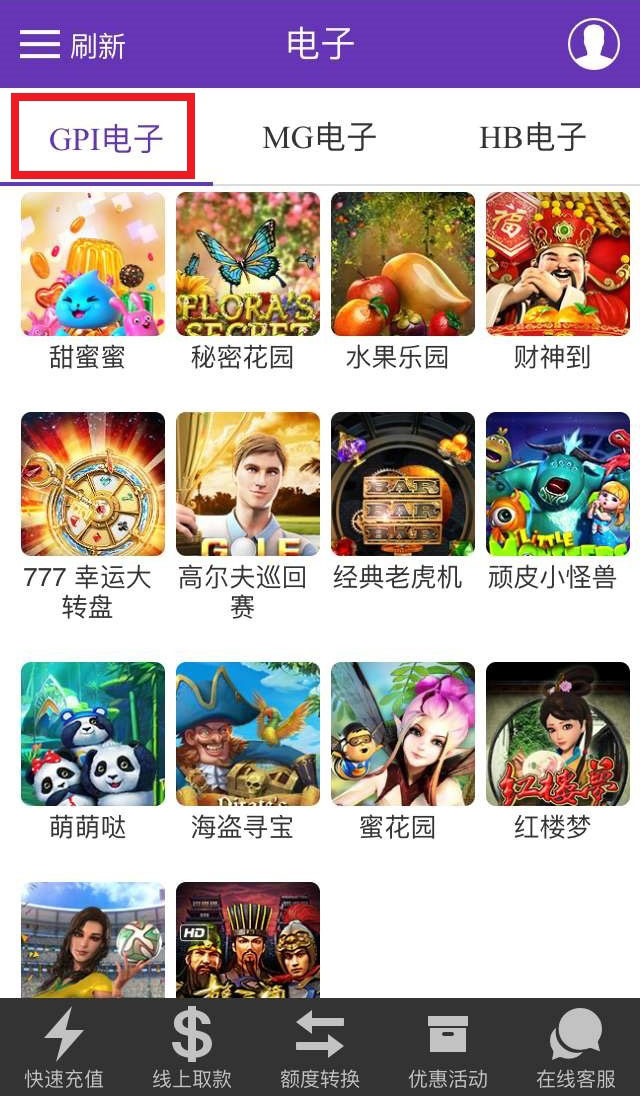Go to 快速充值 quick deposit
This screenshot has width=640, height=1096.
point(64,1047)
